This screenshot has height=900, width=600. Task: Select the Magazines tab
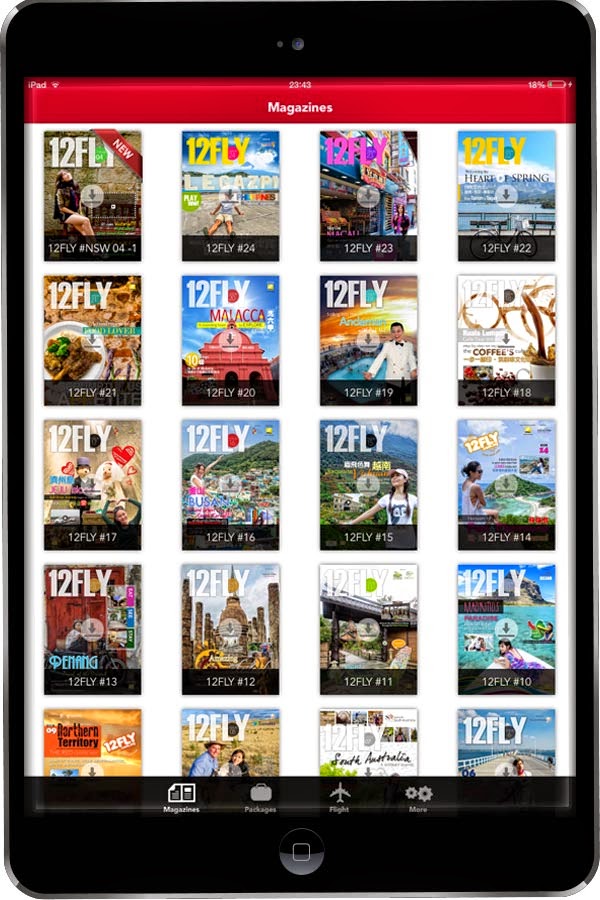click(x=181, y=797)
